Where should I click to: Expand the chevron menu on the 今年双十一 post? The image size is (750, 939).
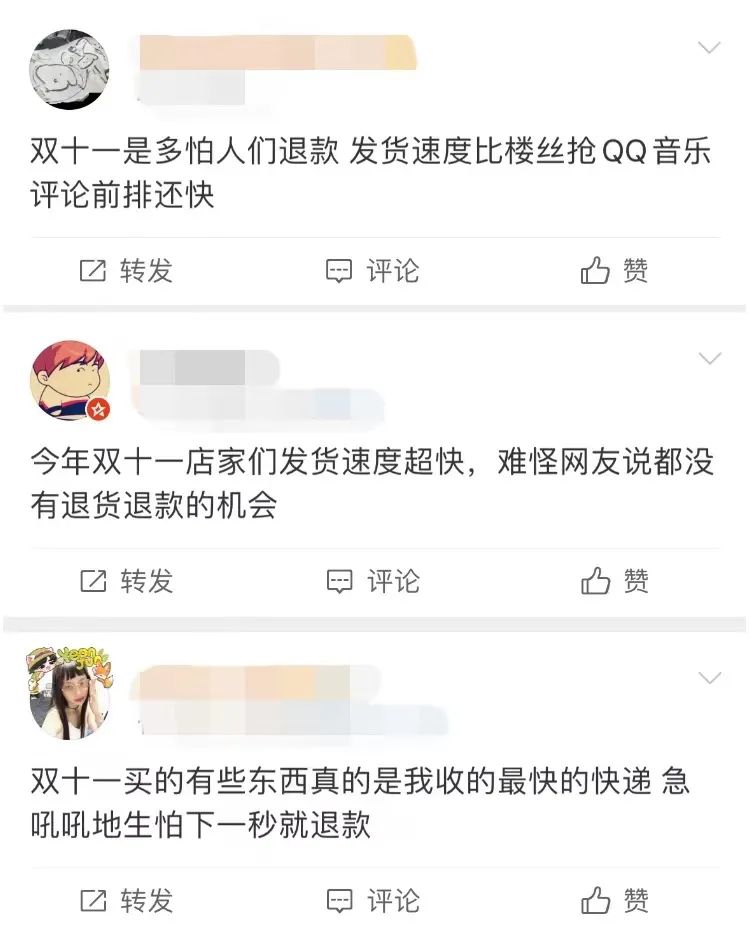click(709, 358)
